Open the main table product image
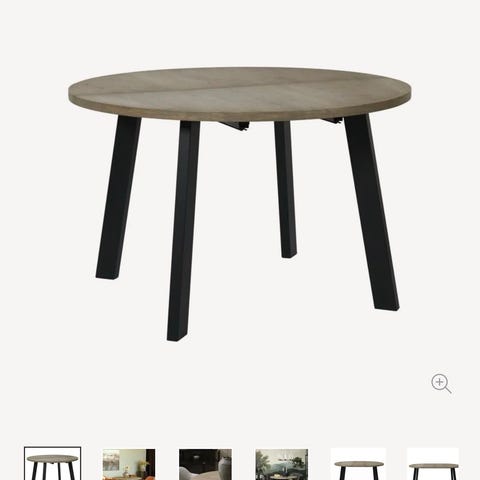 pyautogui.click(x=240, y=204)
